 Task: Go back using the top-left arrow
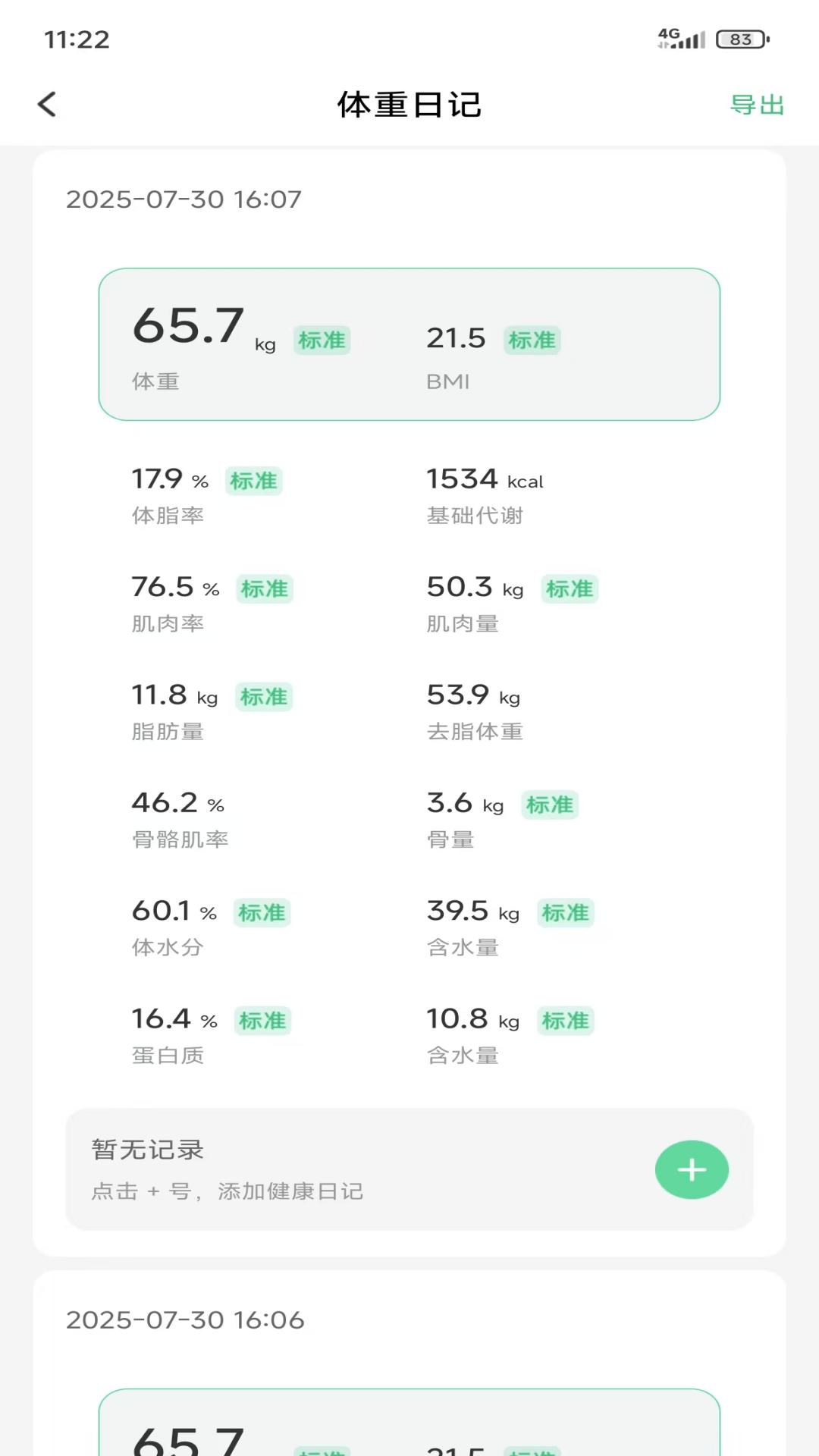tap(47, 105)
